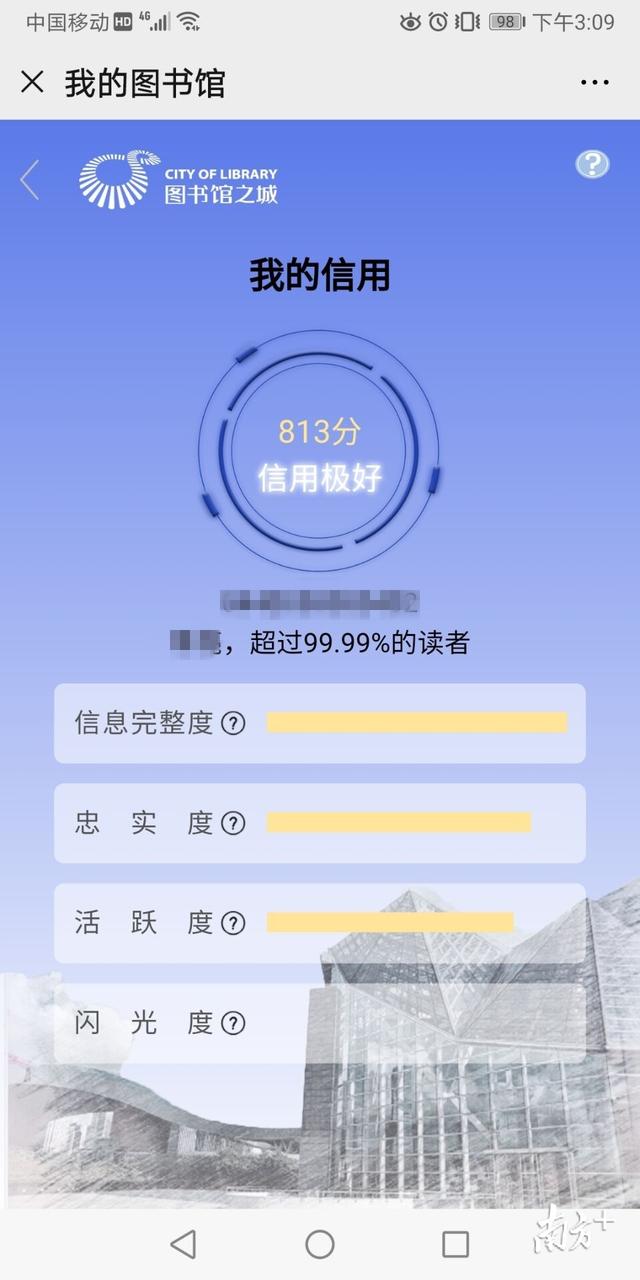640x1280 pixels.
Task: Open the help question mark at top right
Action: pyautogui.click(x=592, y=164)
